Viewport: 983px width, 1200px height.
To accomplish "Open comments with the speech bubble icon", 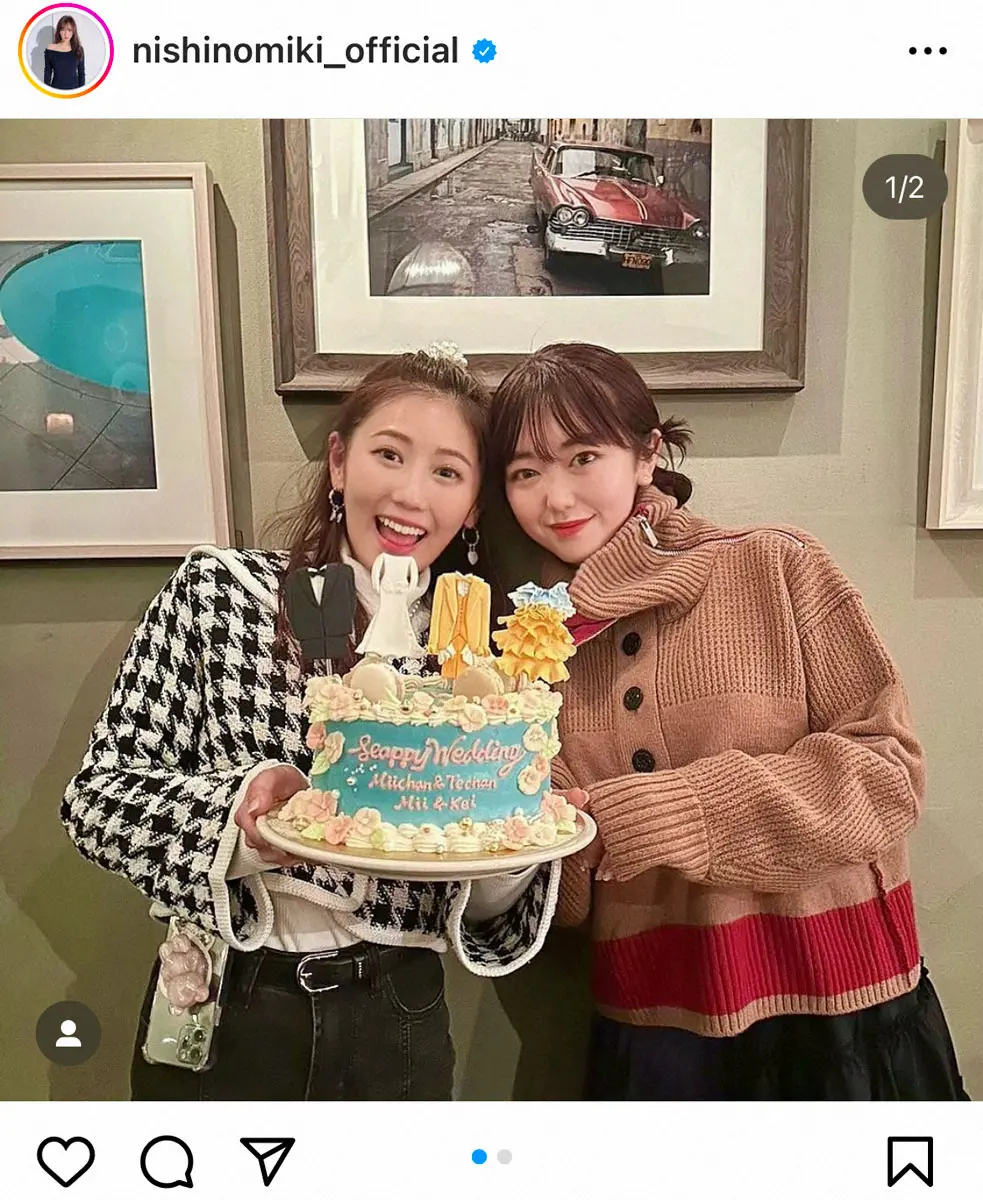I will pyautogui.click(x=166, y=1161).
